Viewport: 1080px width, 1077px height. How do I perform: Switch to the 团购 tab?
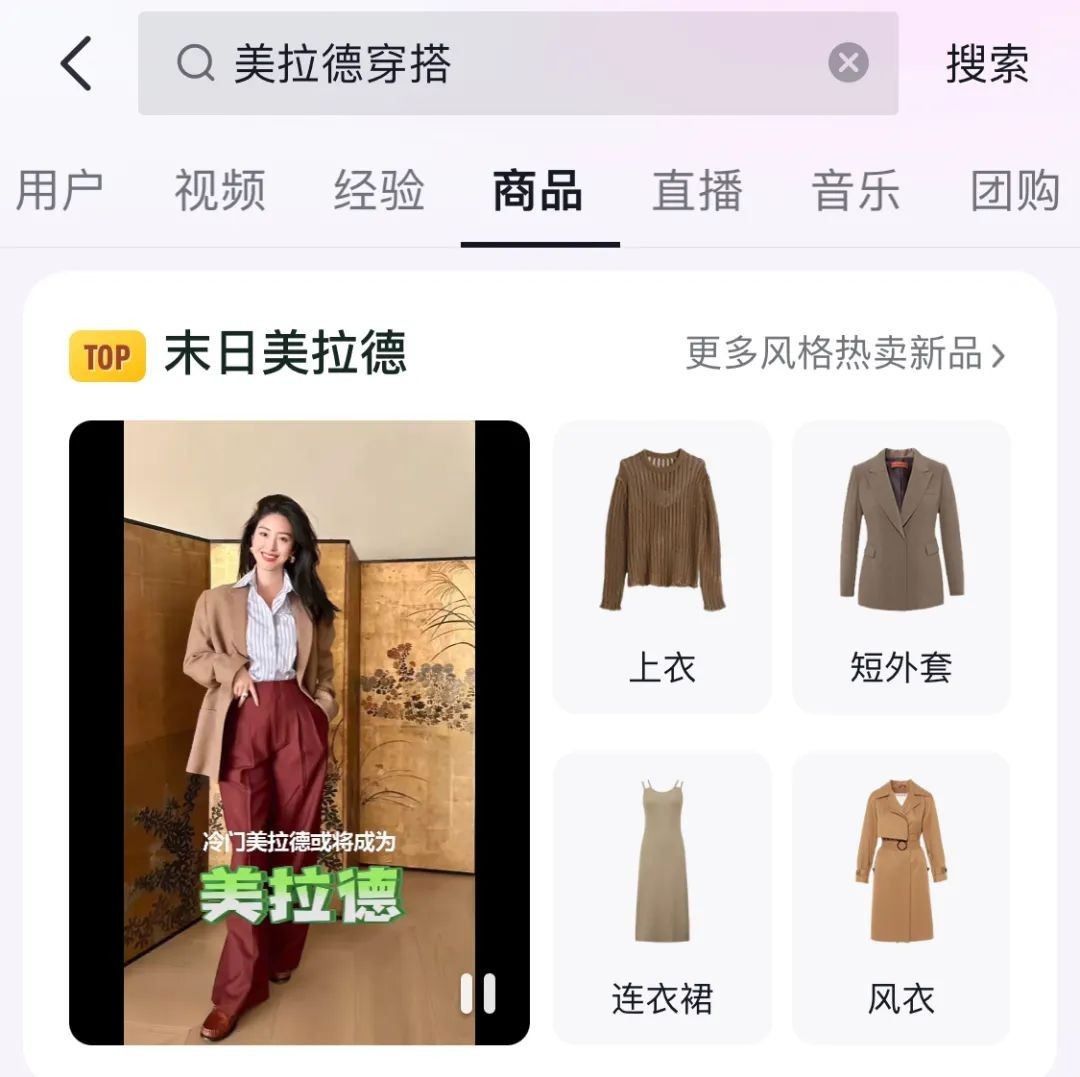point(1014,190)
